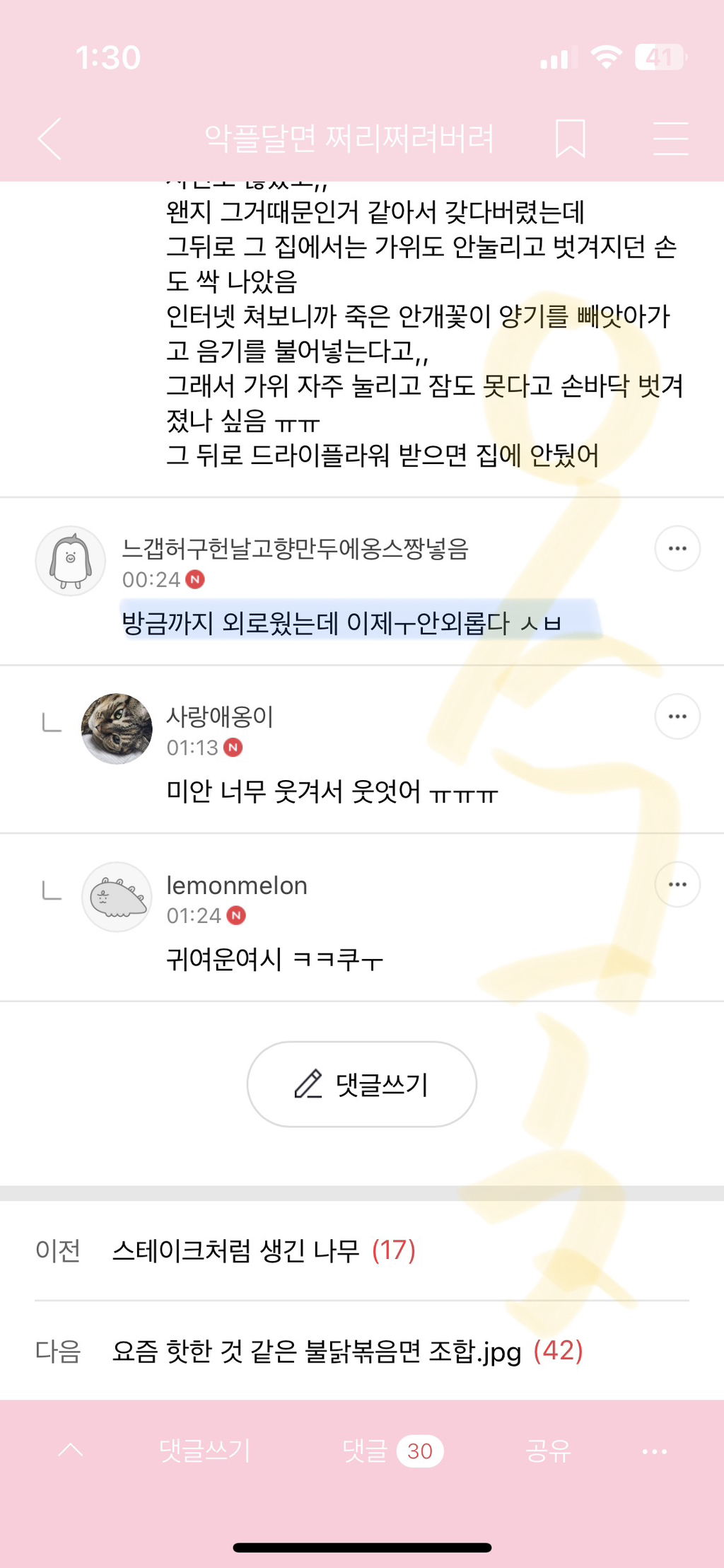724x1568 pixels.
Task: Open options for lemonmelon's reply
Action: click(677, 885)
